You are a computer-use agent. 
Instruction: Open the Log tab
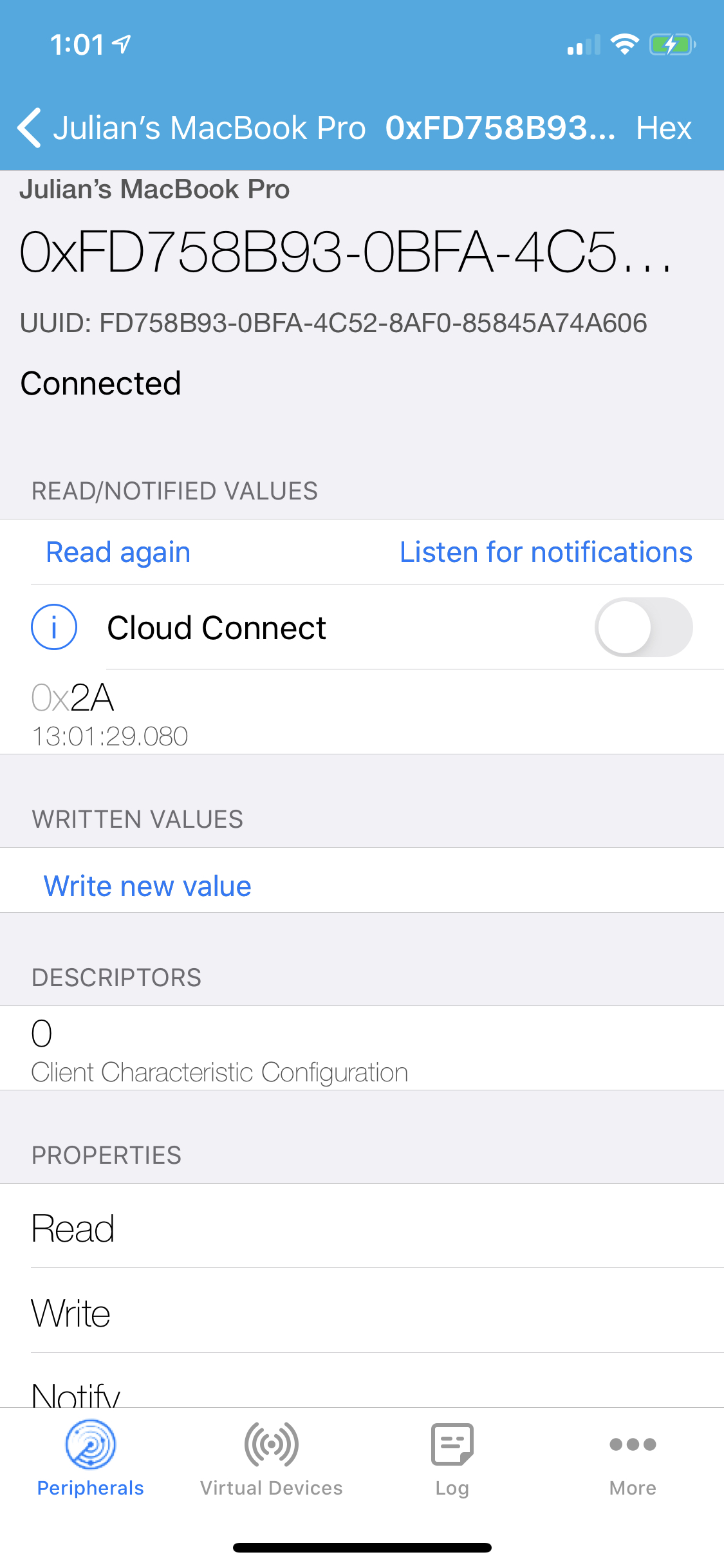(x=452, y=1459)
